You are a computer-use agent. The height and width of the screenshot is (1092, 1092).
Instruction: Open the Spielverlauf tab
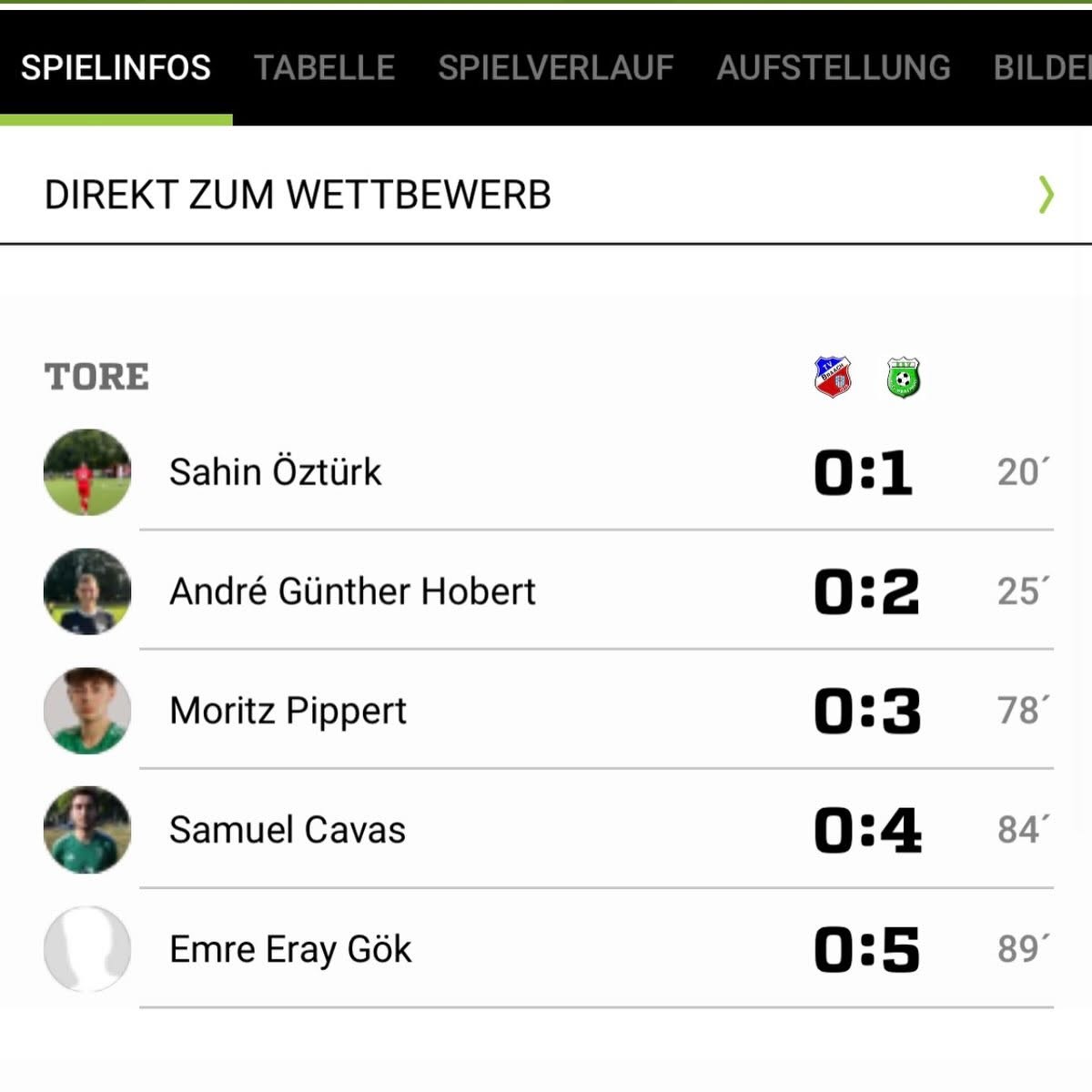[555, 67]
